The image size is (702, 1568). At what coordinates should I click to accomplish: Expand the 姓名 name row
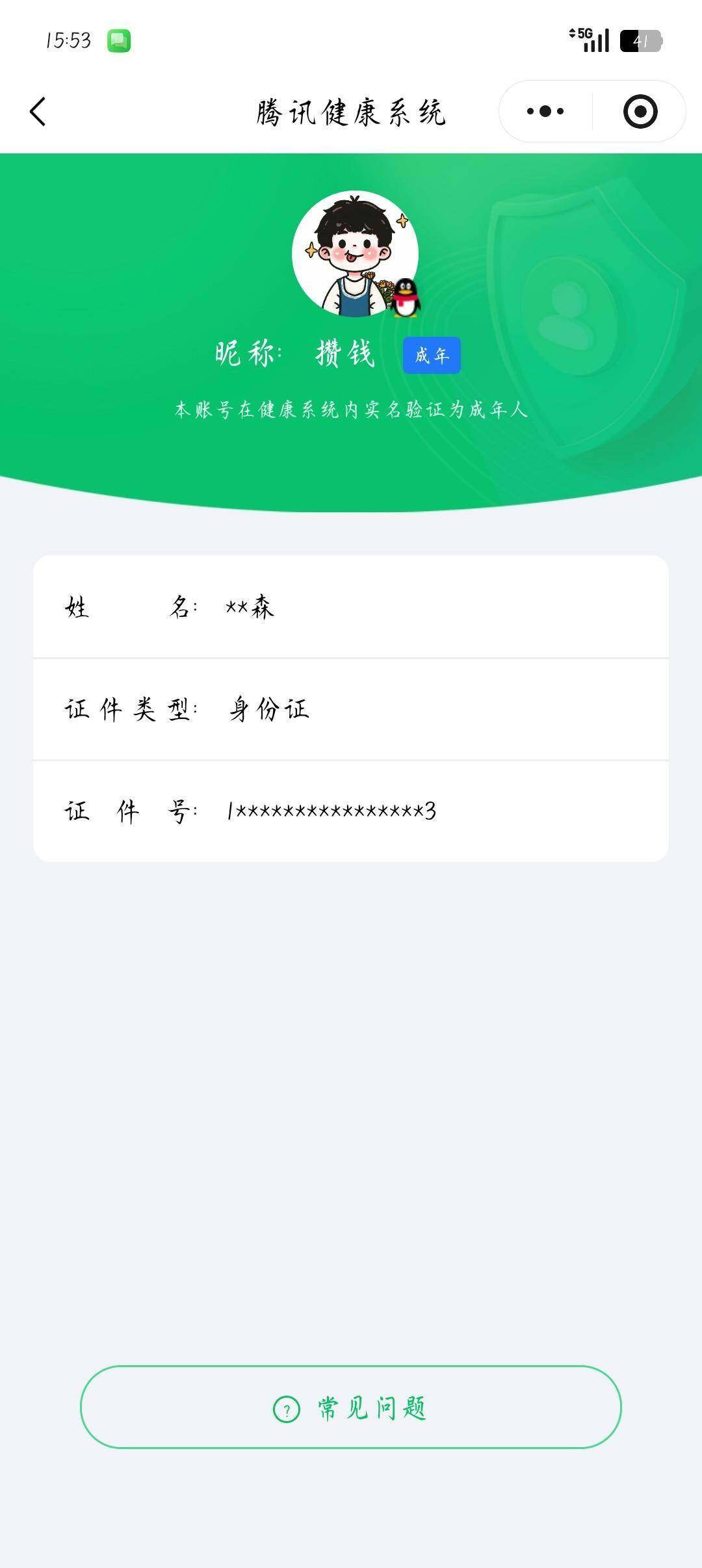coord(351,608)
